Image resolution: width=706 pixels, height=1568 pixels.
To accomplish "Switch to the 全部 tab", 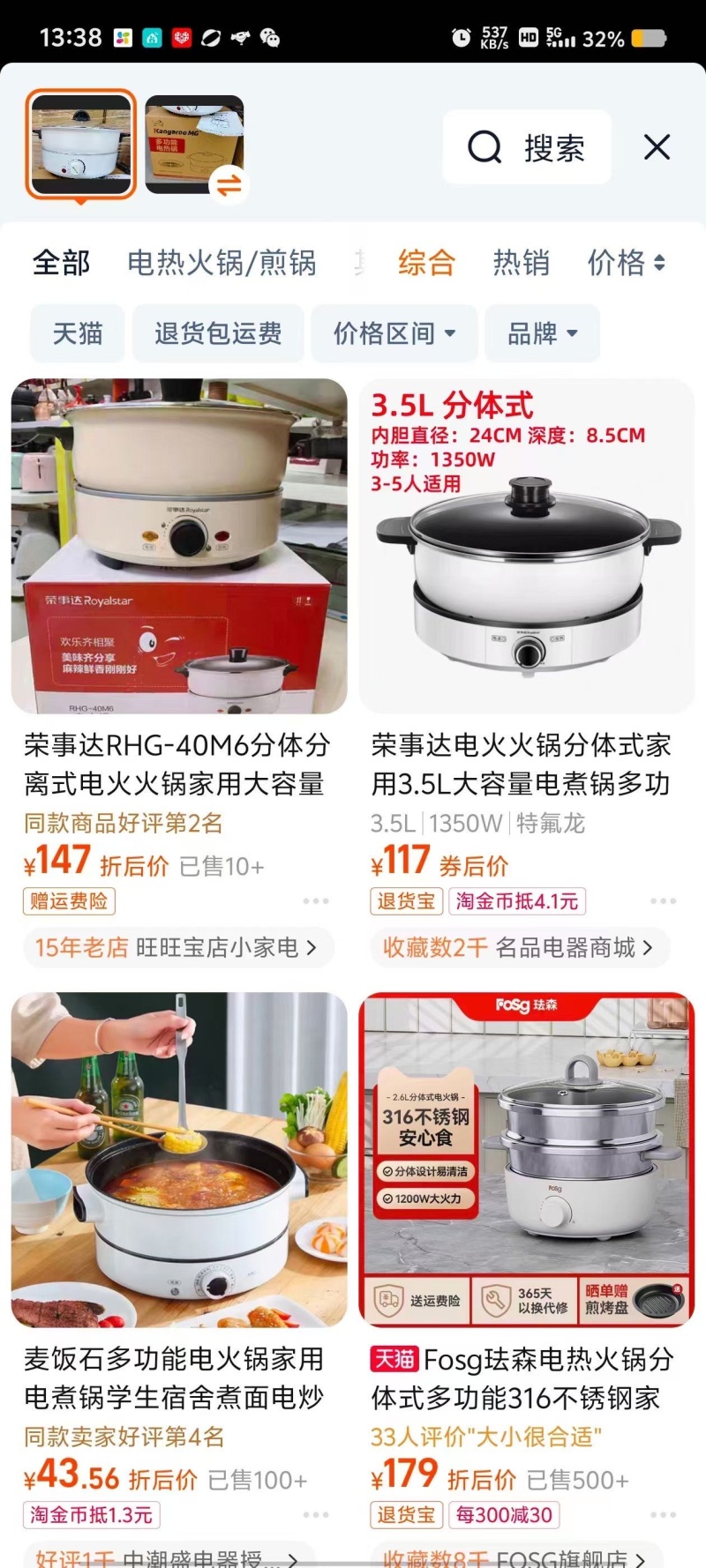I will [x=61, y=263].
